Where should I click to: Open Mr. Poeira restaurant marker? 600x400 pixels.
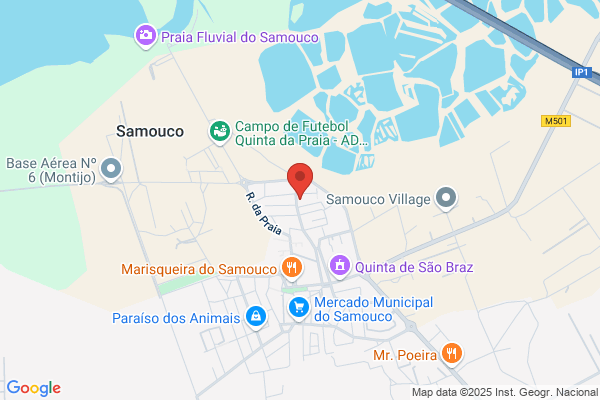click(452, 354)
